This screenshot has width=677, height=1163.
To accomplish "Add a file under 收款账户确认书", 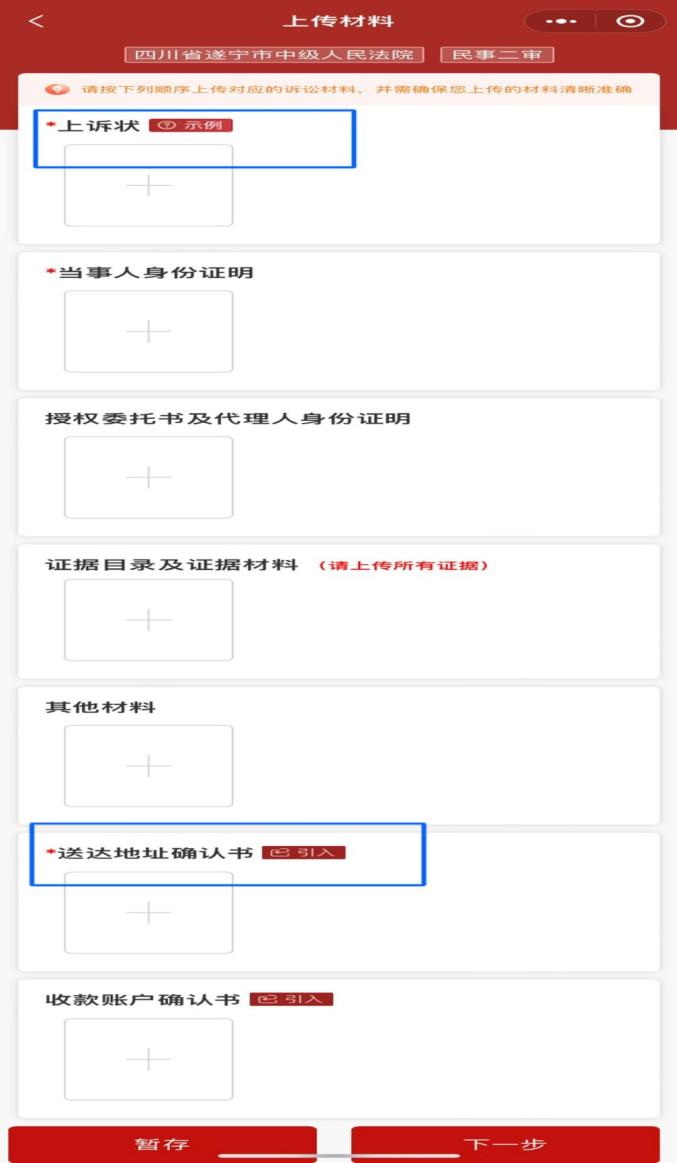I will click(x=148, y=1059).
